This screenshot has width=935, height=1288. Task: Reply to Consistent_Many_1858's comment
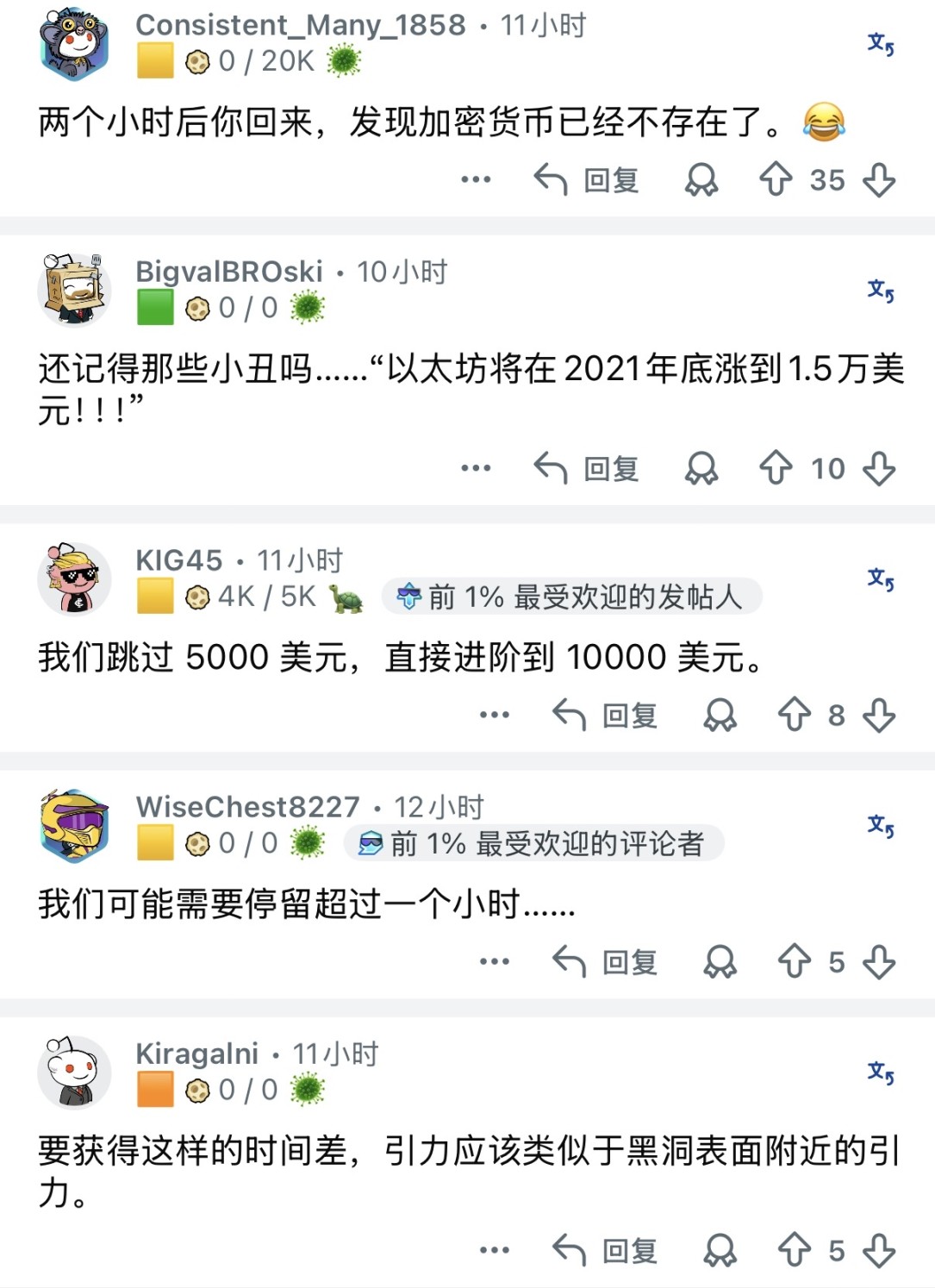pyautogui.click(x=587, y=179)
